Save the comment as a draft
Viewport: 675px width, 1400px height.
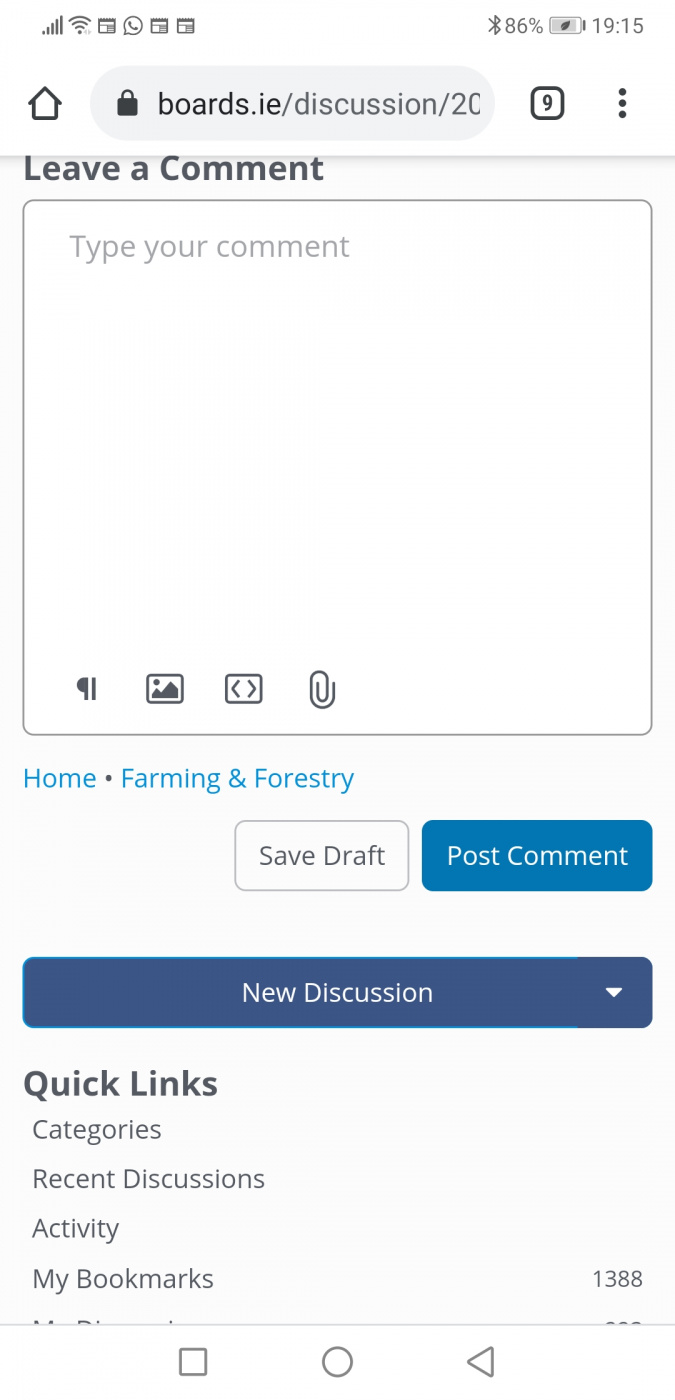pyautogui.click(x=322, y=856)
